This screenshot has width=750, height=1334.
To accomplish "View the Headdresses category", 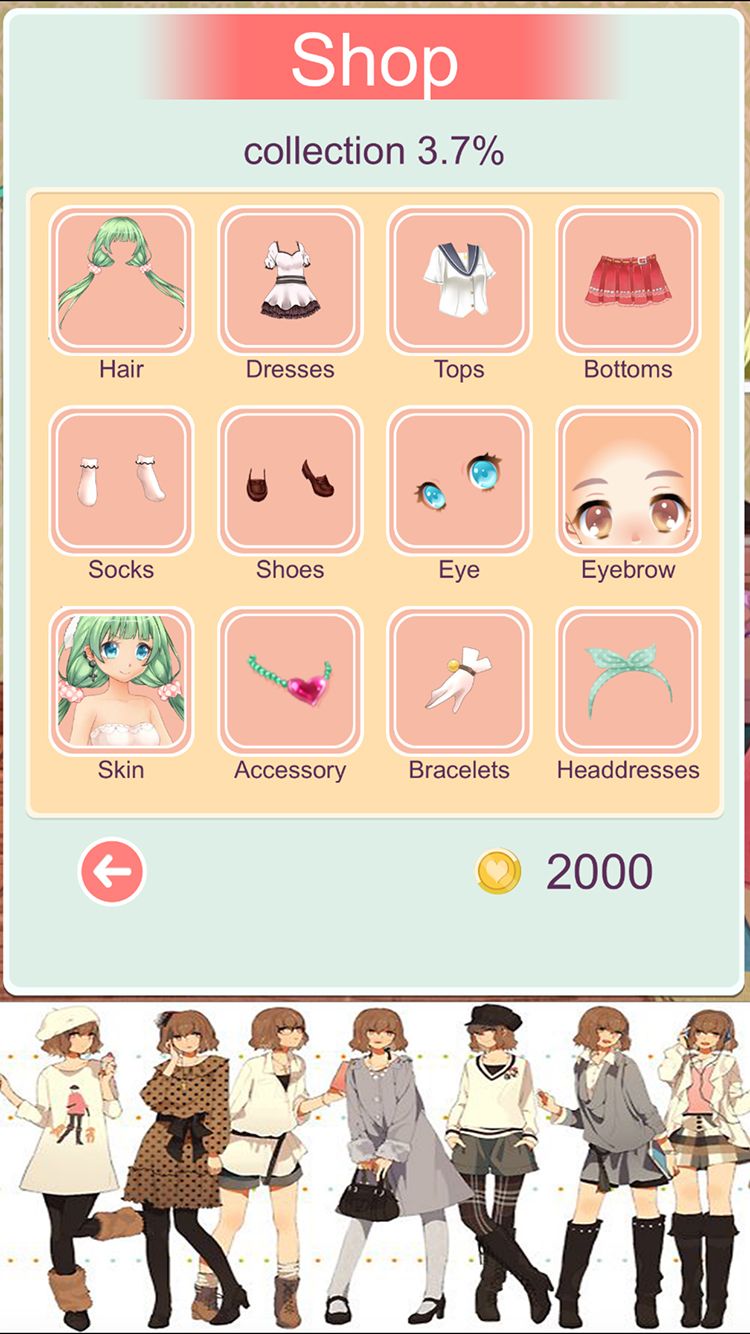I will click(x=628, y=682).
